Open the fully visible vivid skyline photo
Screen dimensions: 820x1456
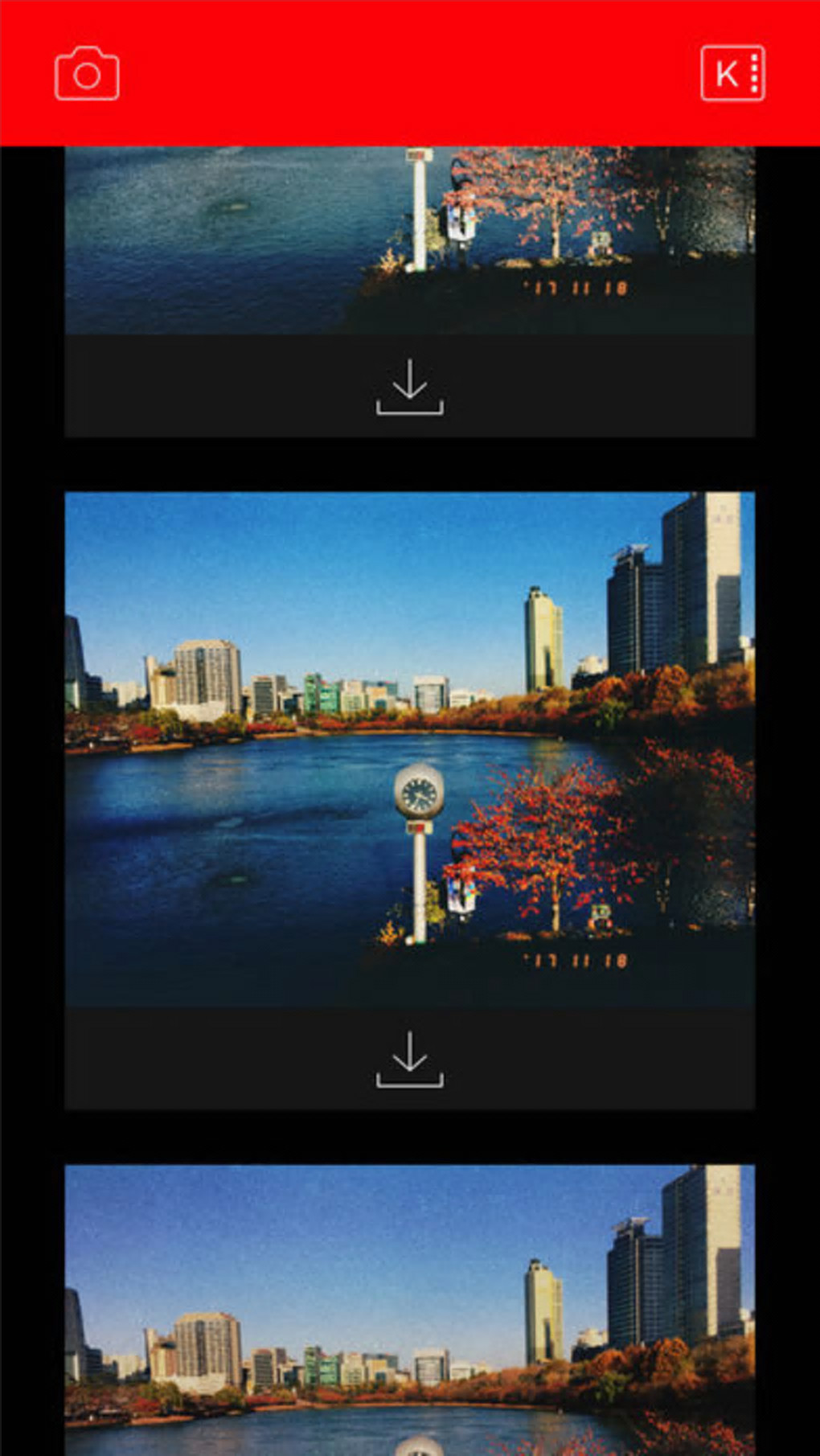409,748
